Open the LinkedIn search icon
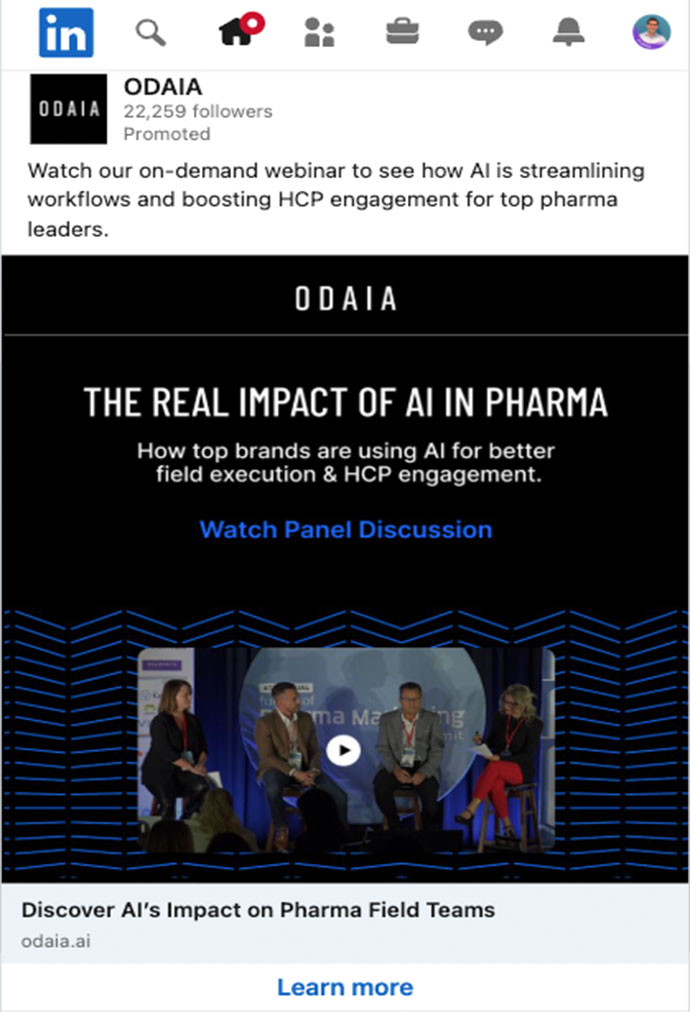Image resolution: width=690 pixels, height=1012 pixels. coord(151,33)
